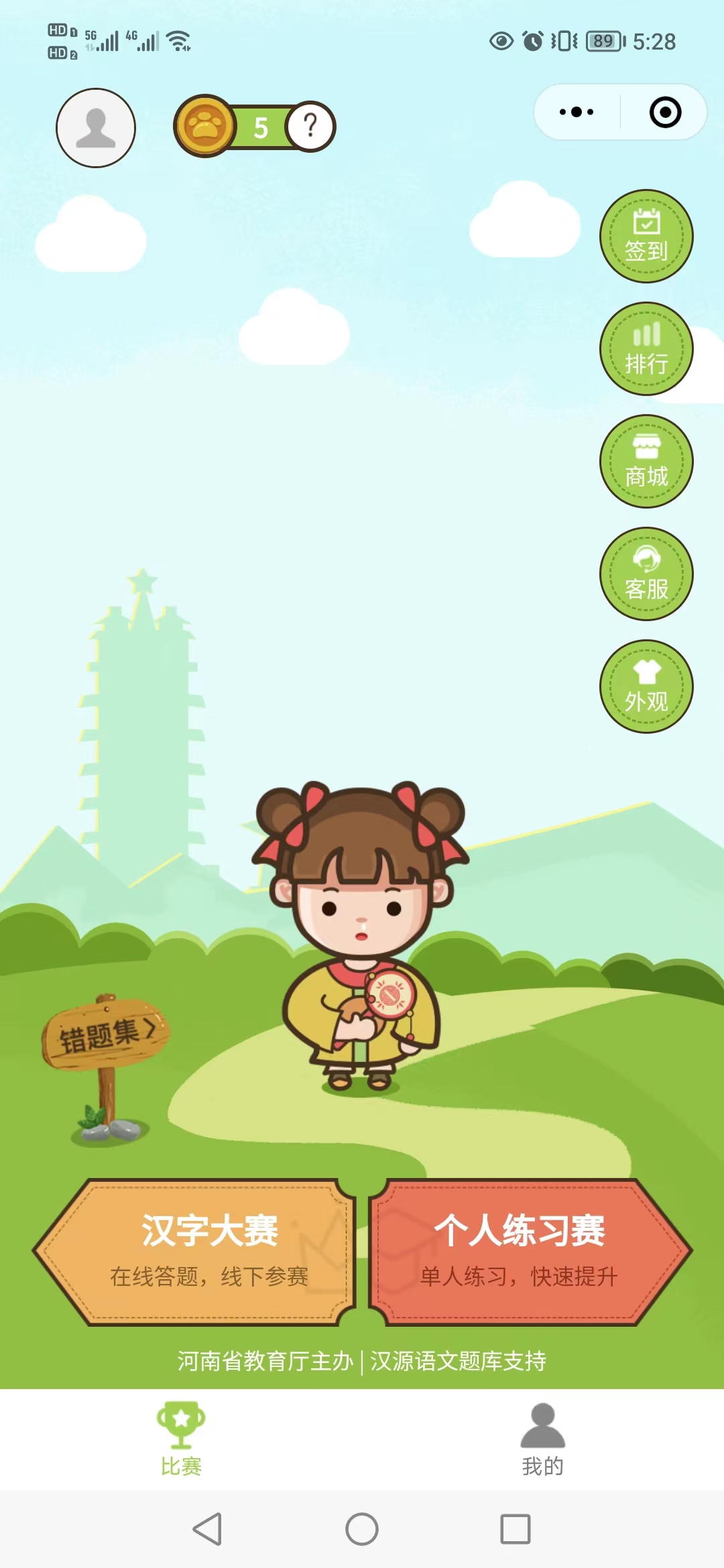Open the 商城 shop
The width and height of the screenshot is (724, 1568).
[x=646, y=462]
